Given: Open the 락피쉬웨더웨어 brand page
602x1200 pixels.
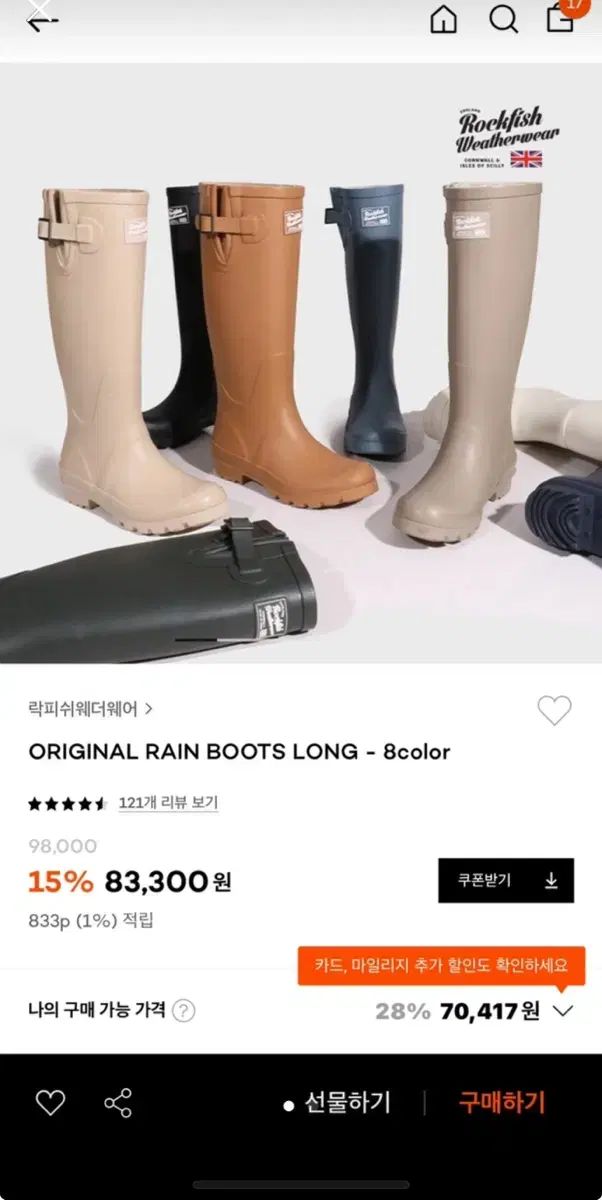Looking at the screenshot, I should 90,709.
